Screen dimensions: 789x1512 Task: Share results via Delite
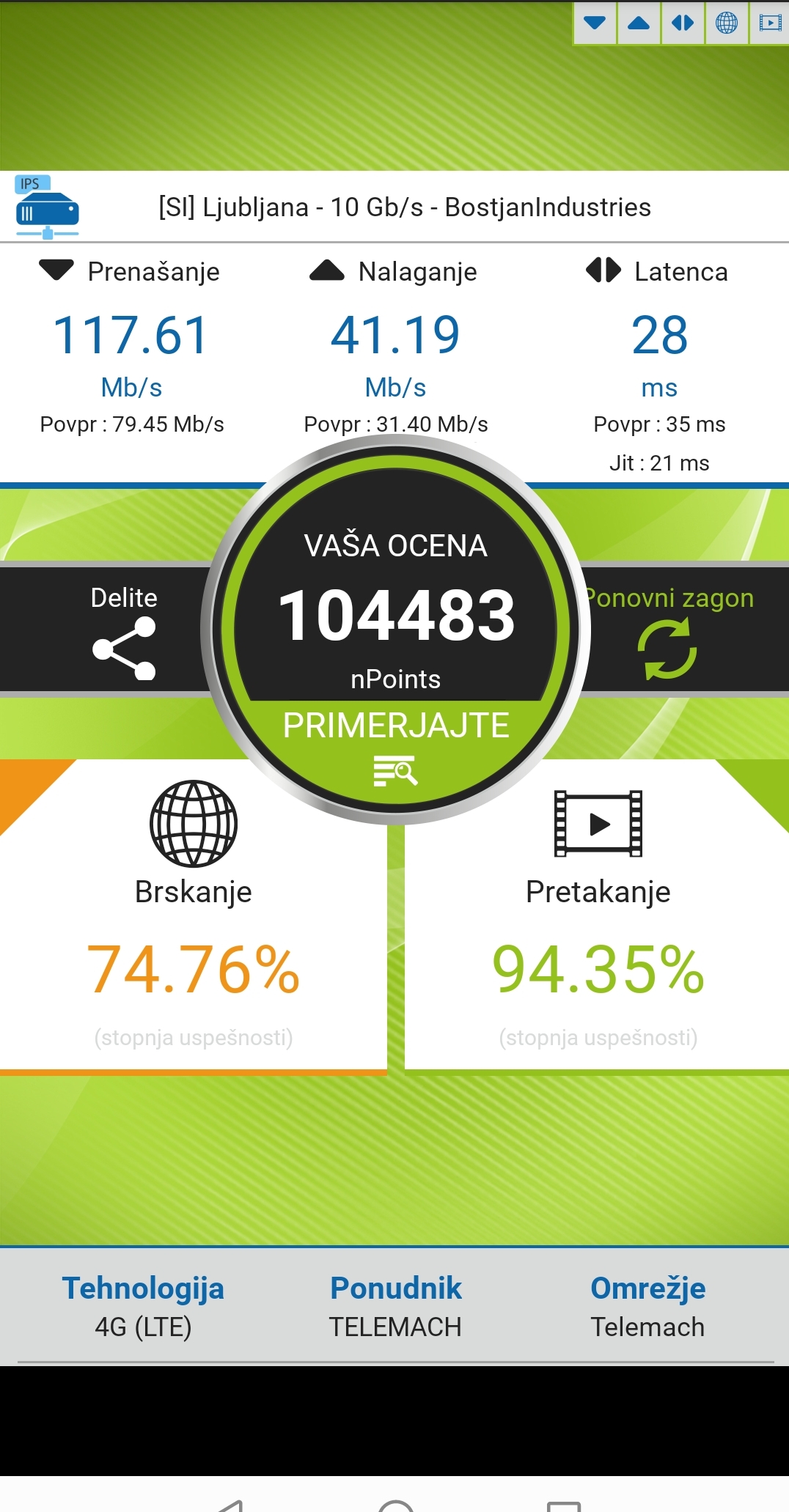[x=124, y=631]
